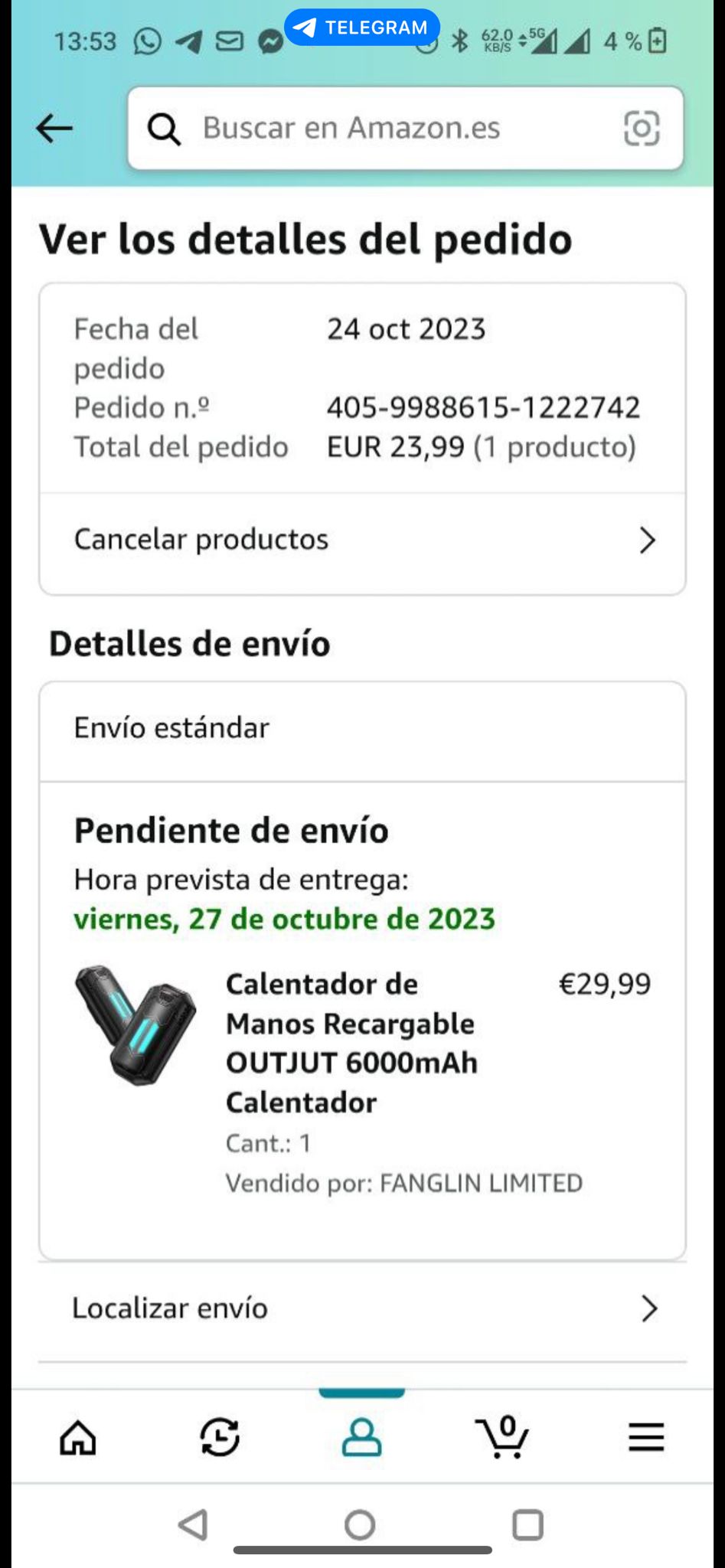Open Cancelar productos

coord(362,540)
